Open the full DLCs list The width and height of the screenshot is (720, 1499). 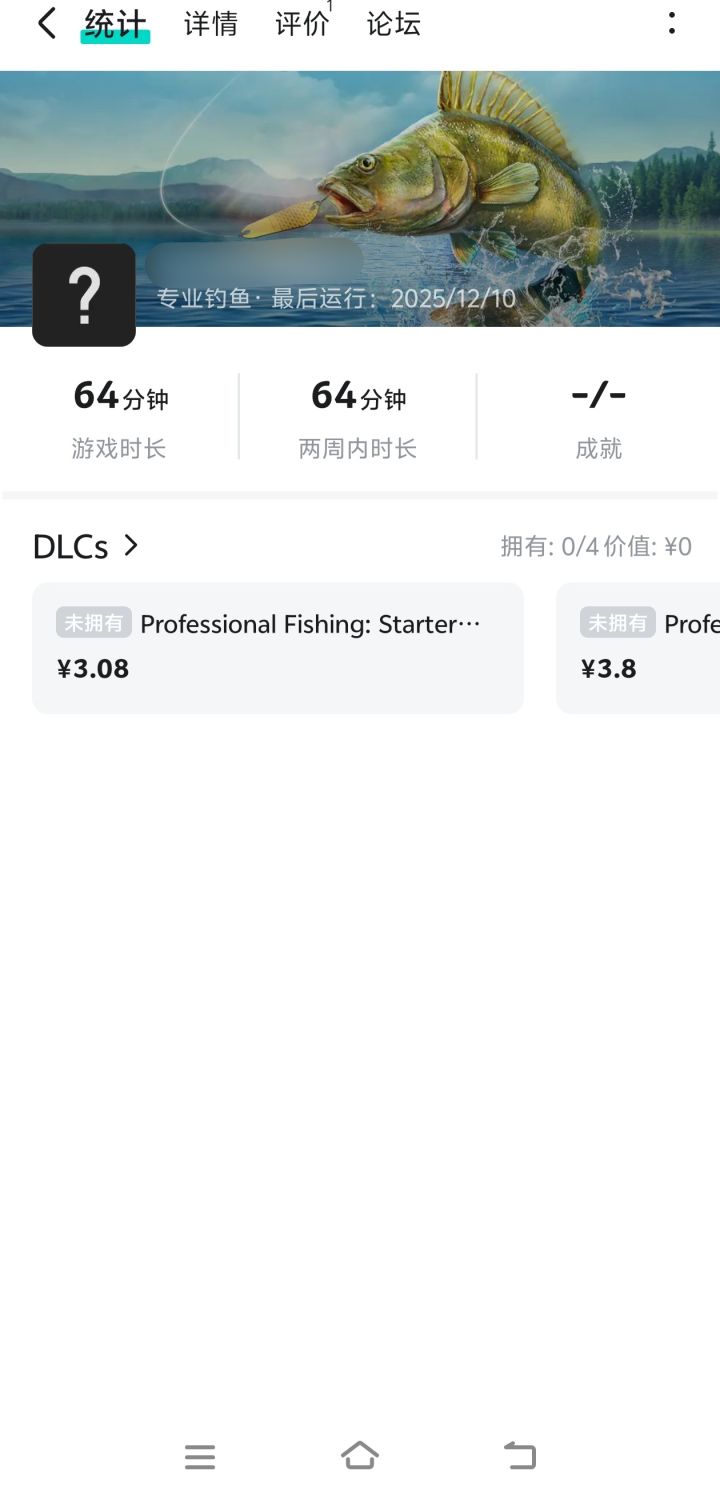(86, 546)
